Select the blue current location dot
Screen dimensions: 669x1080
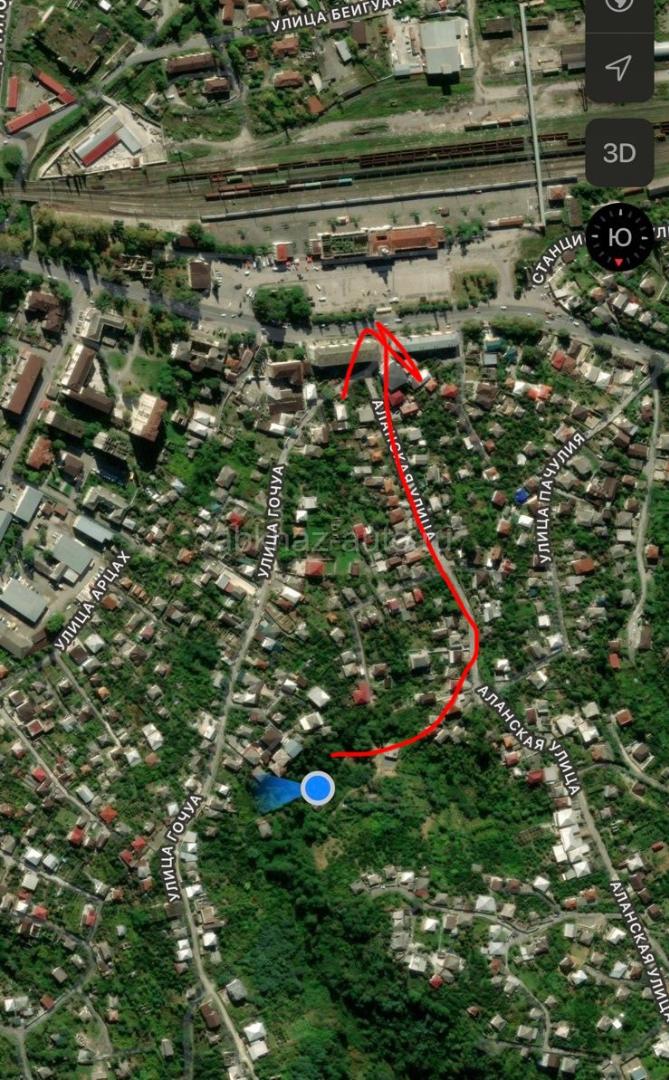[x=318, y=788]
